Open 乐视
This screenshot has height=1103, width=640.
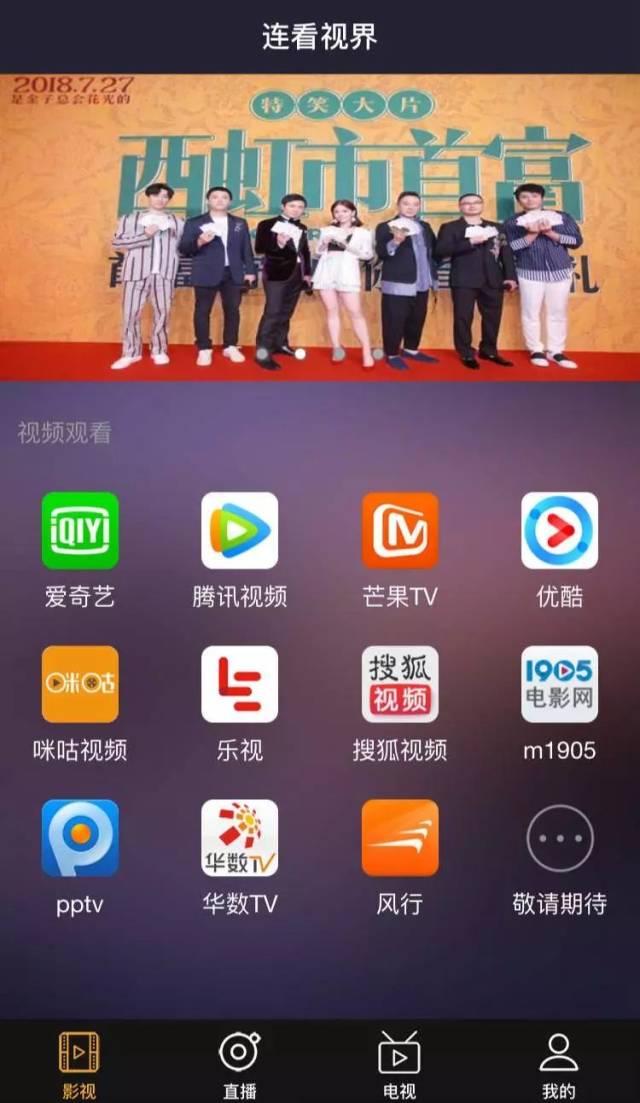pos(240,684)
